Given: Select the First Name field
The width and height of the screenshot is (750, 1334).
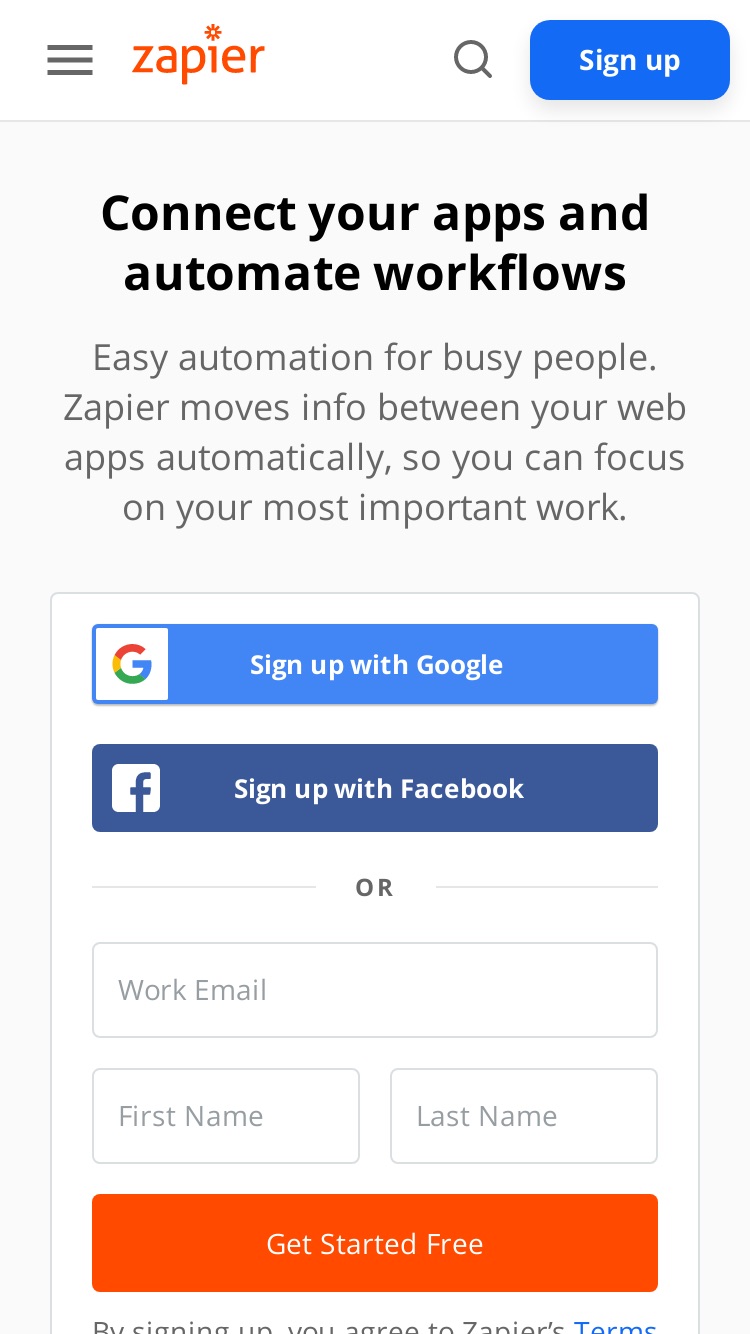Looking at the screenshot, I should tap(226, 1116).
